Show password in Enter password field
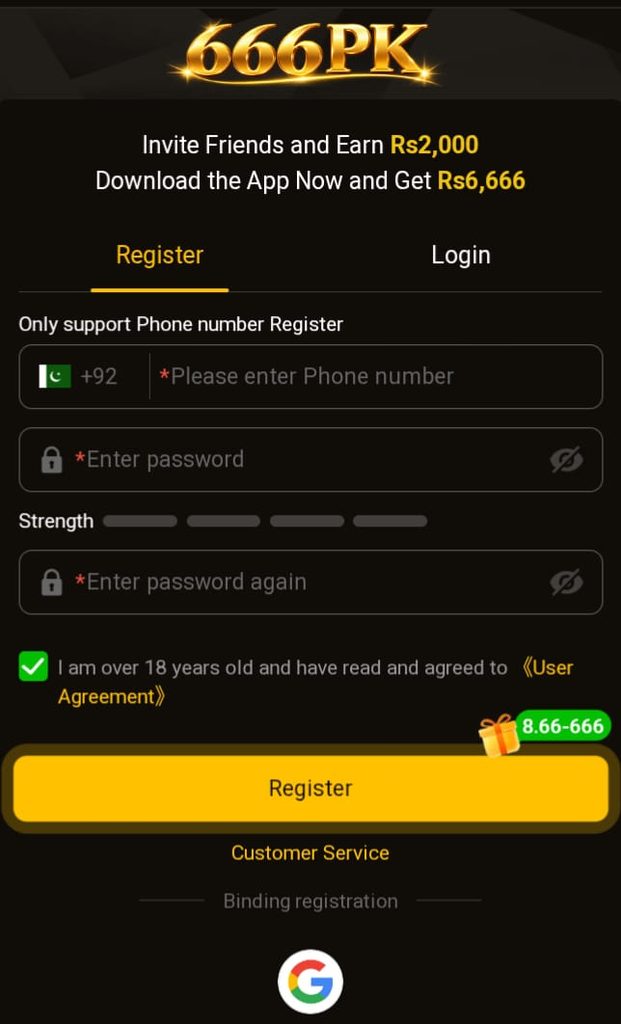This screenshot has width=621, height=1024. [x=566, y=460]
